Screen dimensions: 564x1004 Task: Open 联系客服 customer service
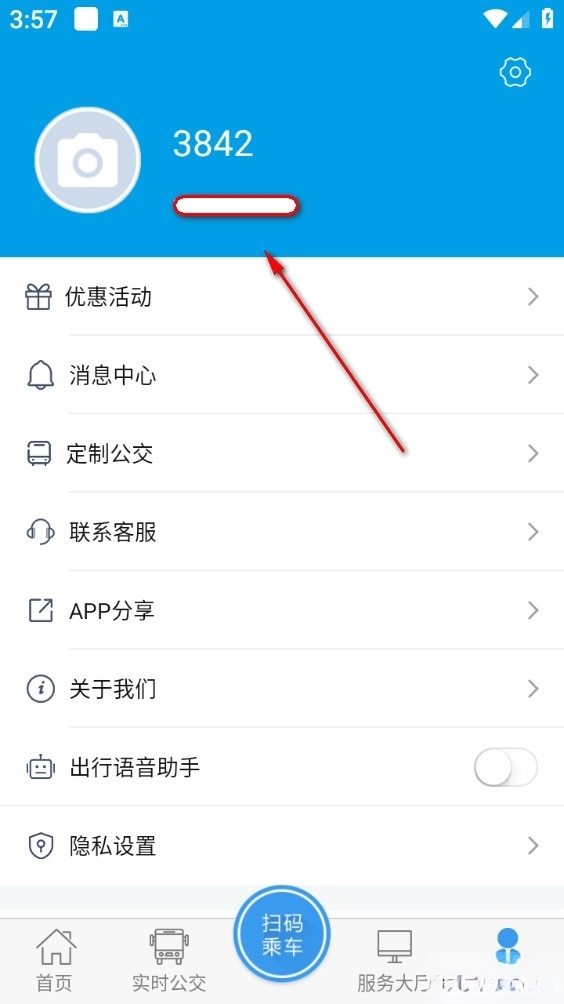282,531
